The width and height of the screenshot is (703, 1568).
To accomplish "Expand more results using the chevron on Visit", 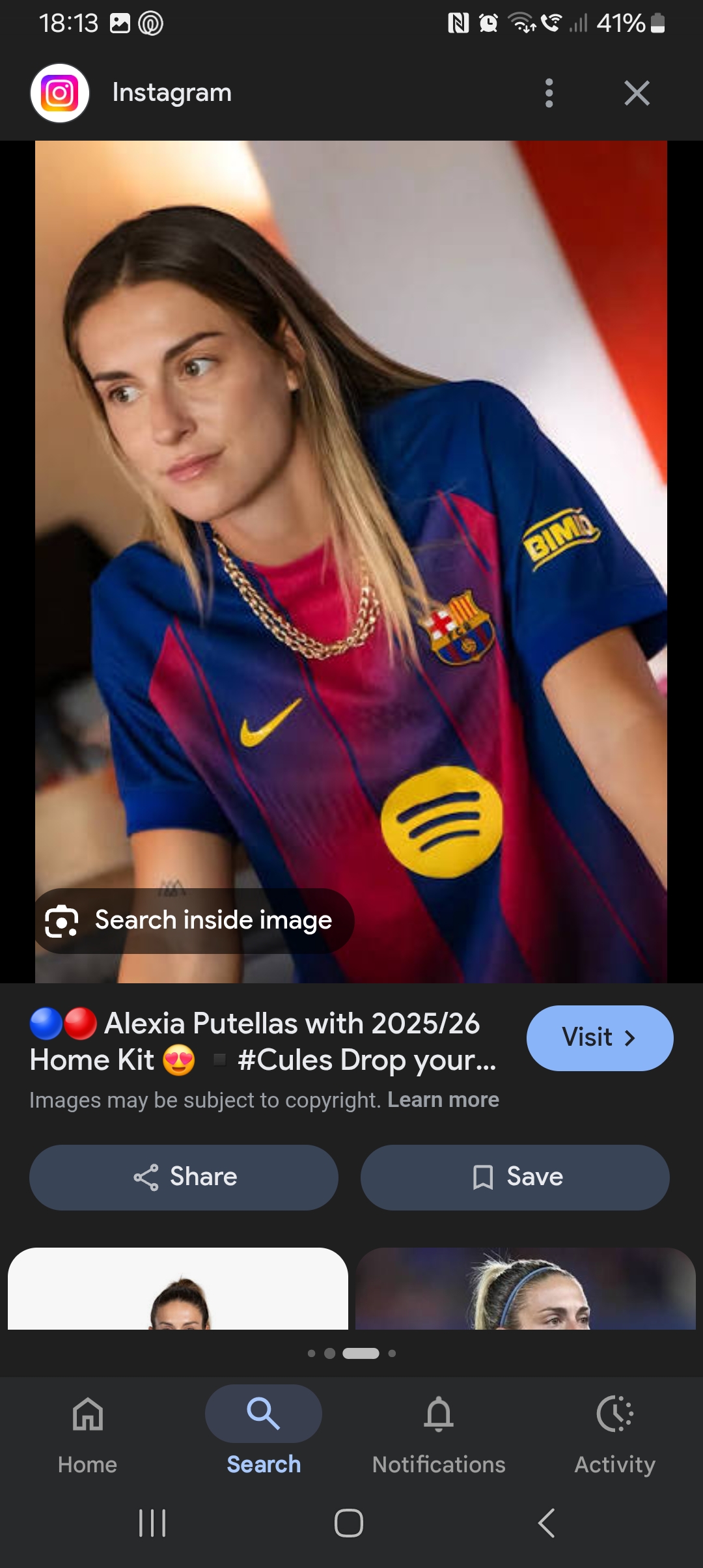I will 630,1037.
